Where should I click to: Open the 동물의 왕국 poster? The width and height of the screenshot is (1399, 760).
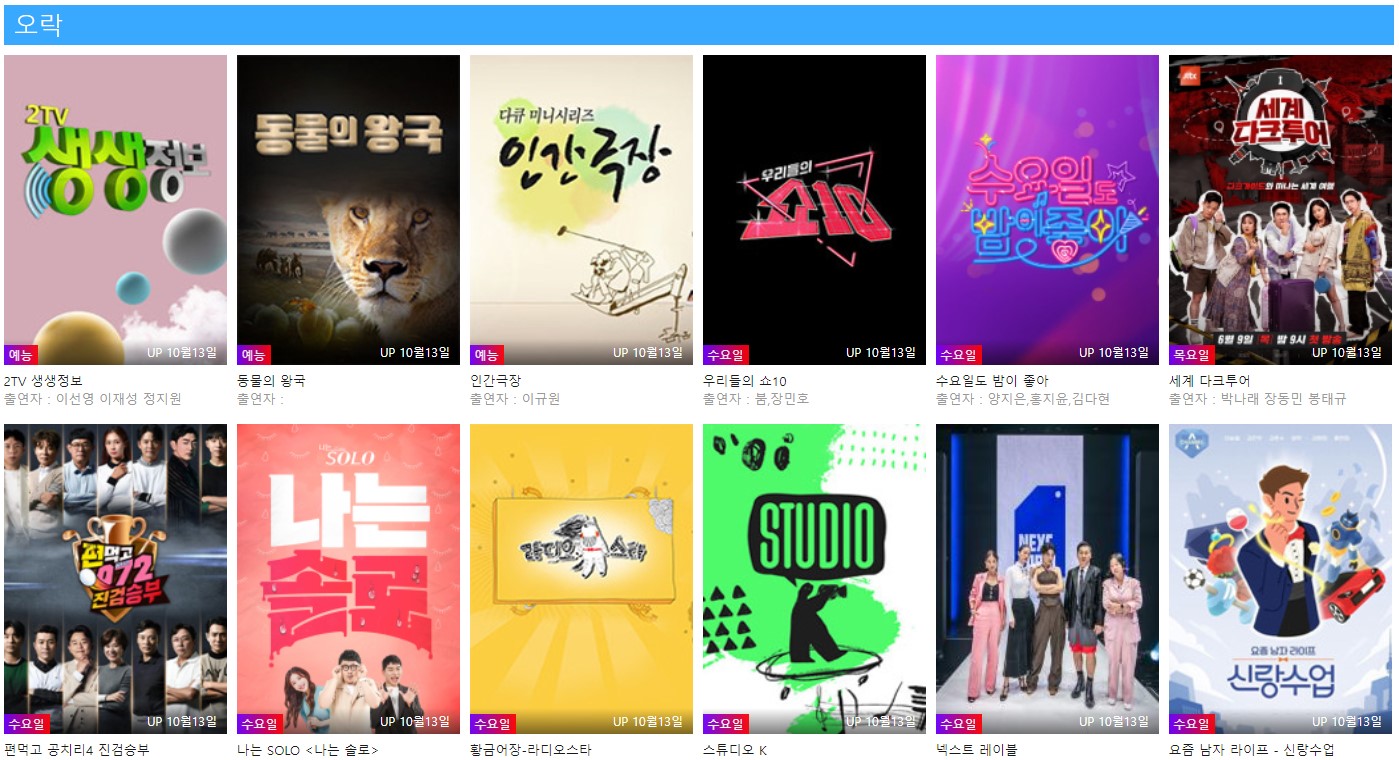(x=348, y=210)
